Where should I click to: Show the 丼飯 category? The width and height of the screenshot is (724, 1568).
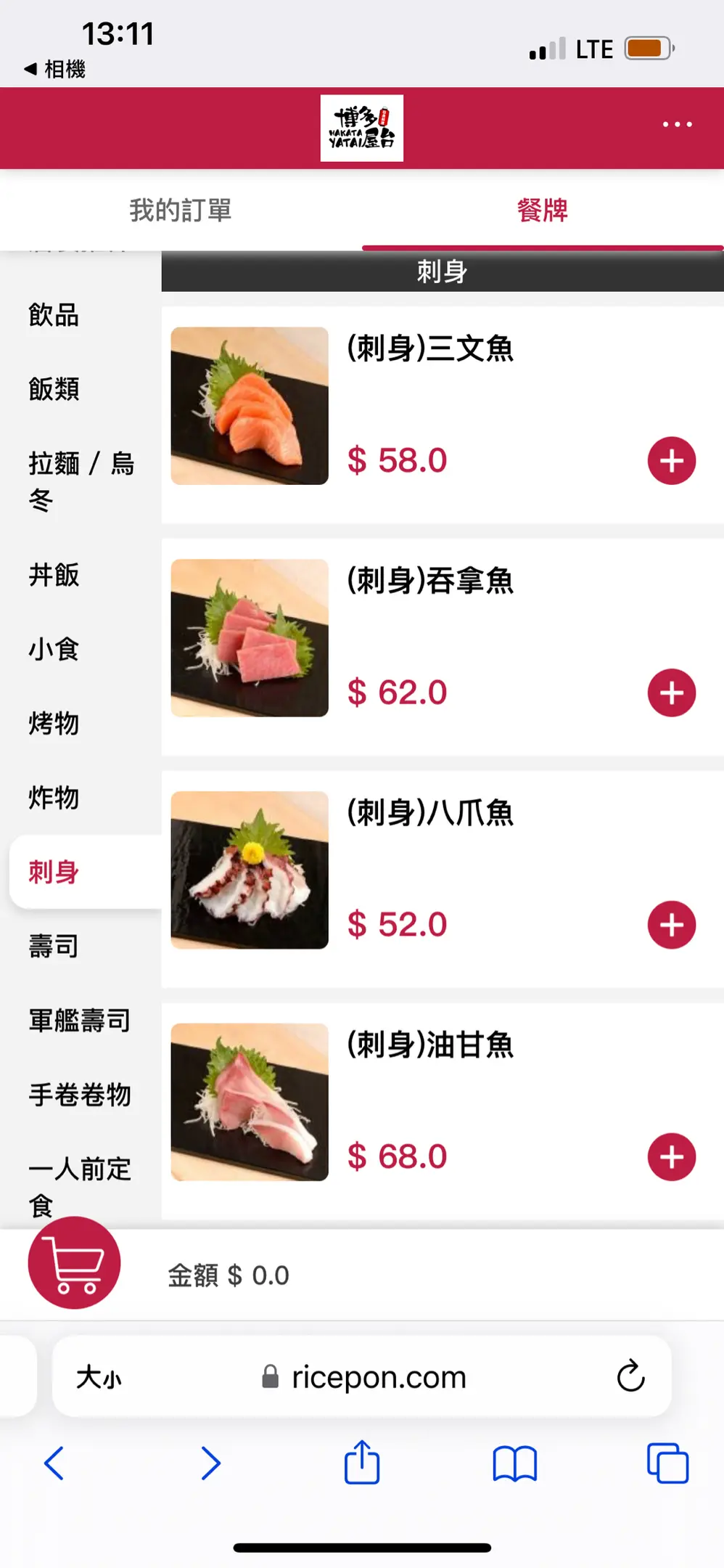54,575
